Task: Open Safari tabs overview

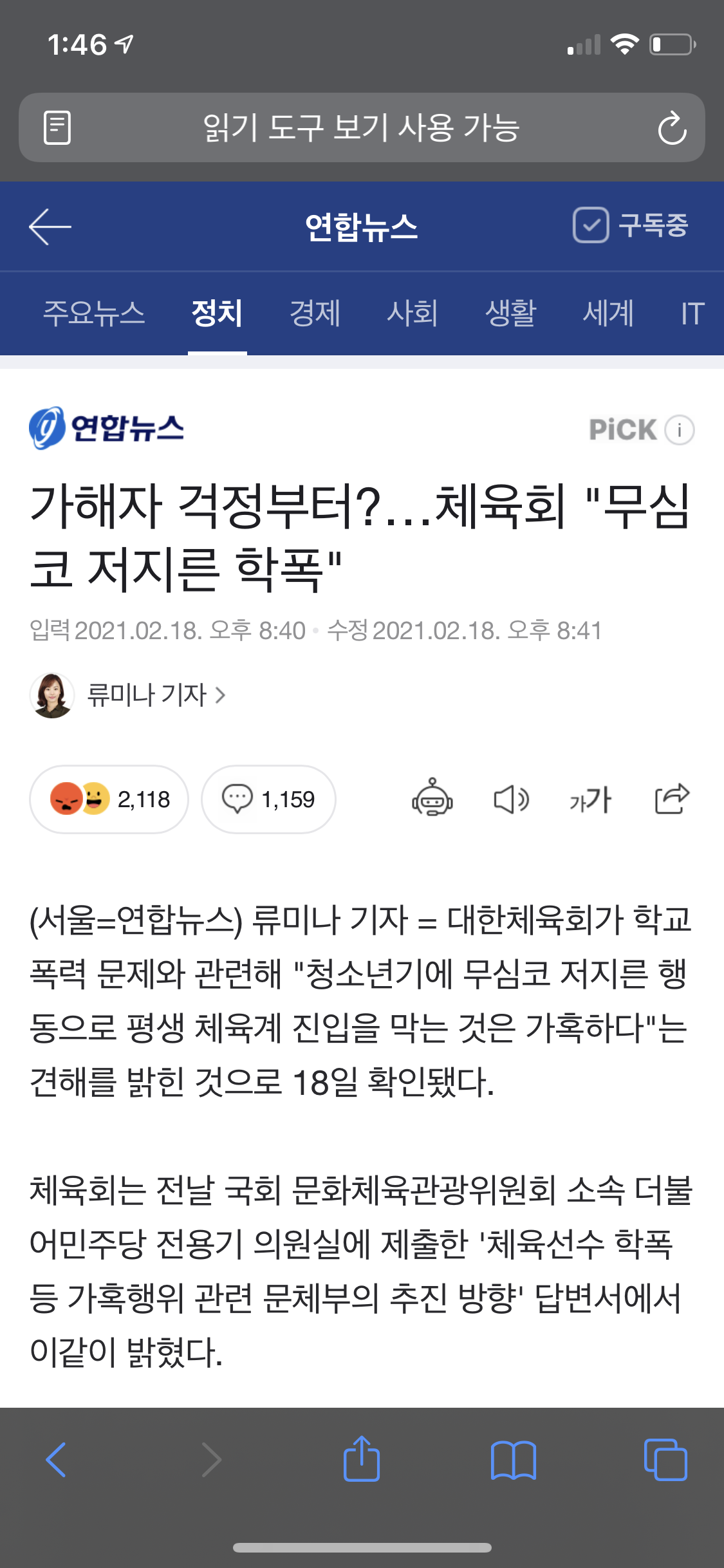Action: click(x=665, y=1460)
